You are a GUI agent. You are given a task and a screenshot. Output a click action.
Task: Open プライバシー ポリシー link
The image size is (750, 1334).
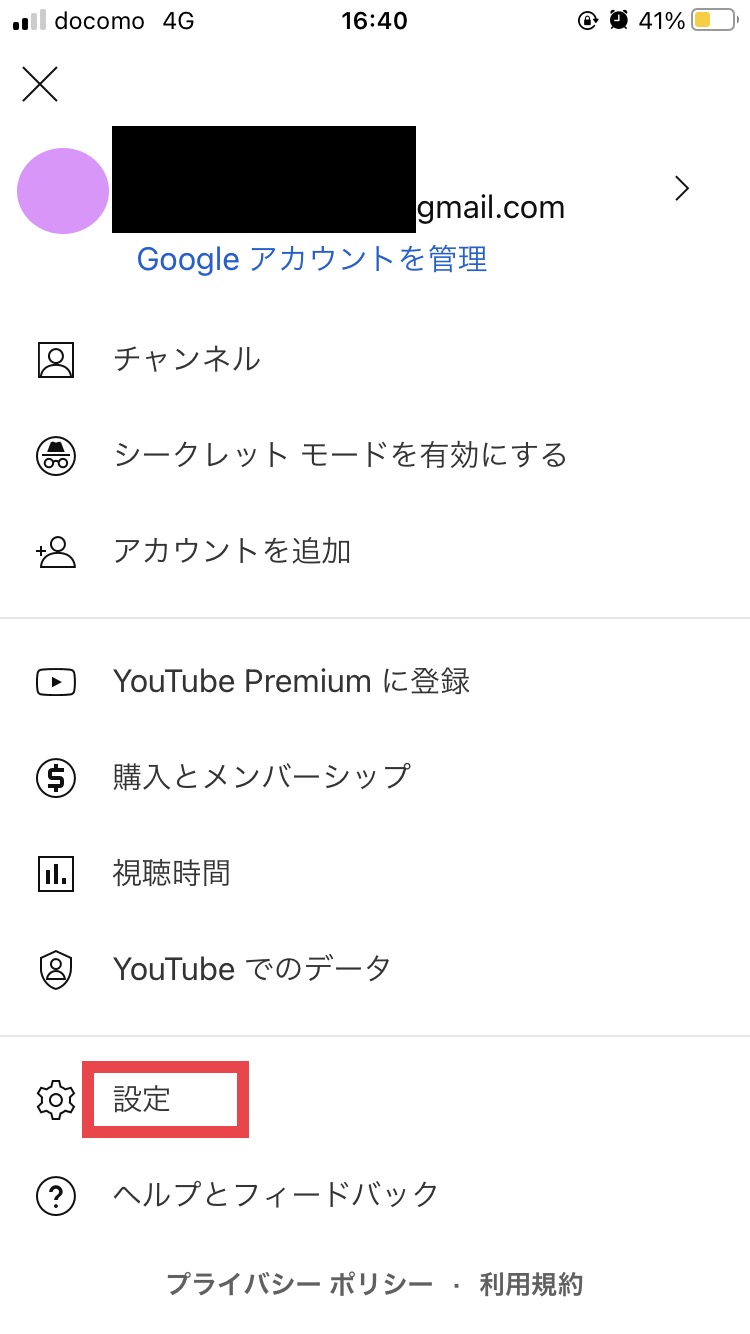(299, 1284)
